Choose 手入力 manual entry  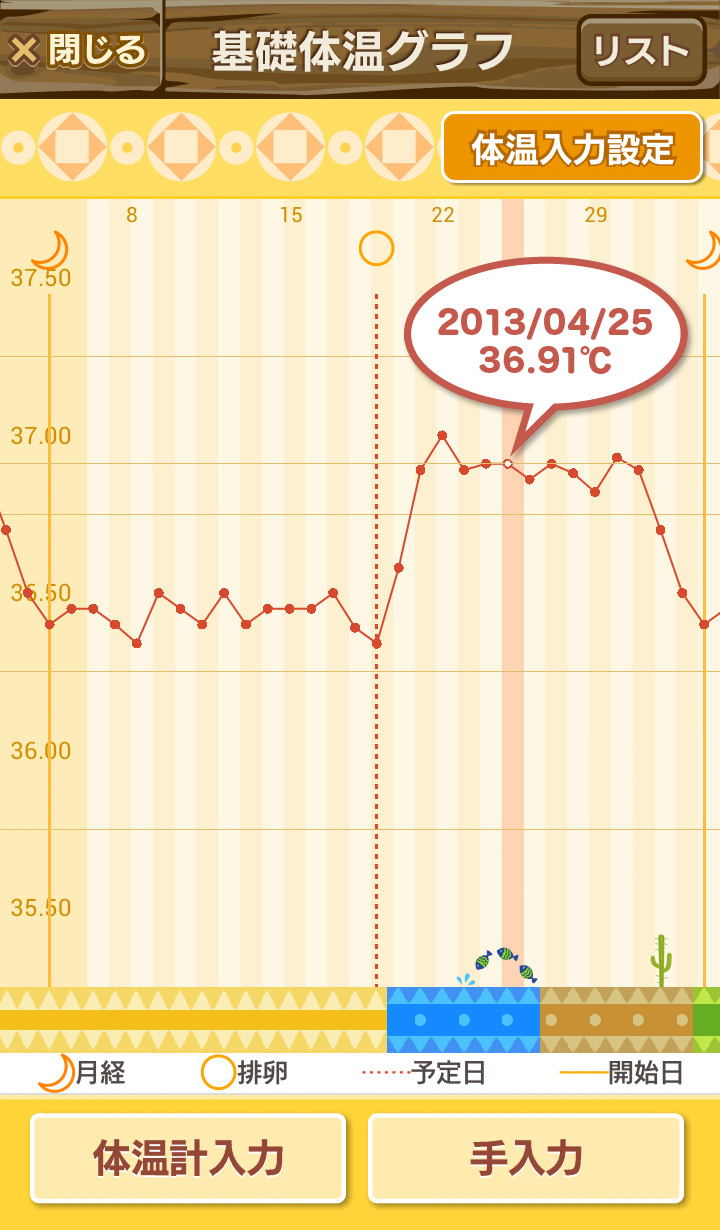coord(526,1158)
